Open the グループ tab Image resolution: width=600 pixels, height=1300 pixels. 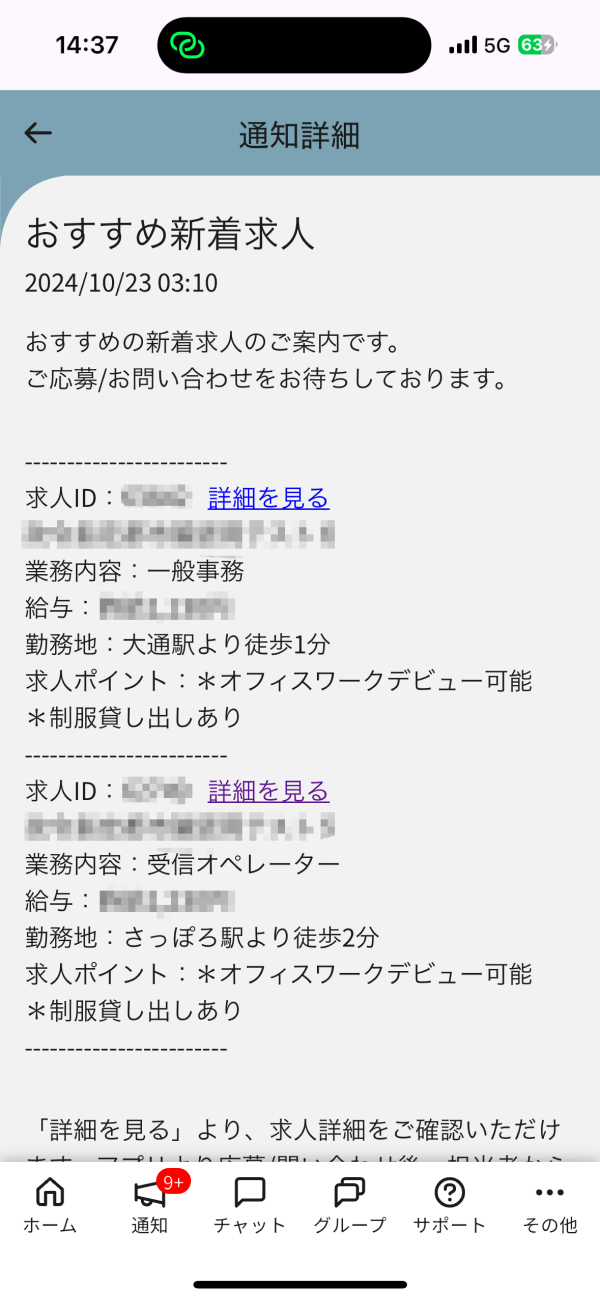[349, 1204]
